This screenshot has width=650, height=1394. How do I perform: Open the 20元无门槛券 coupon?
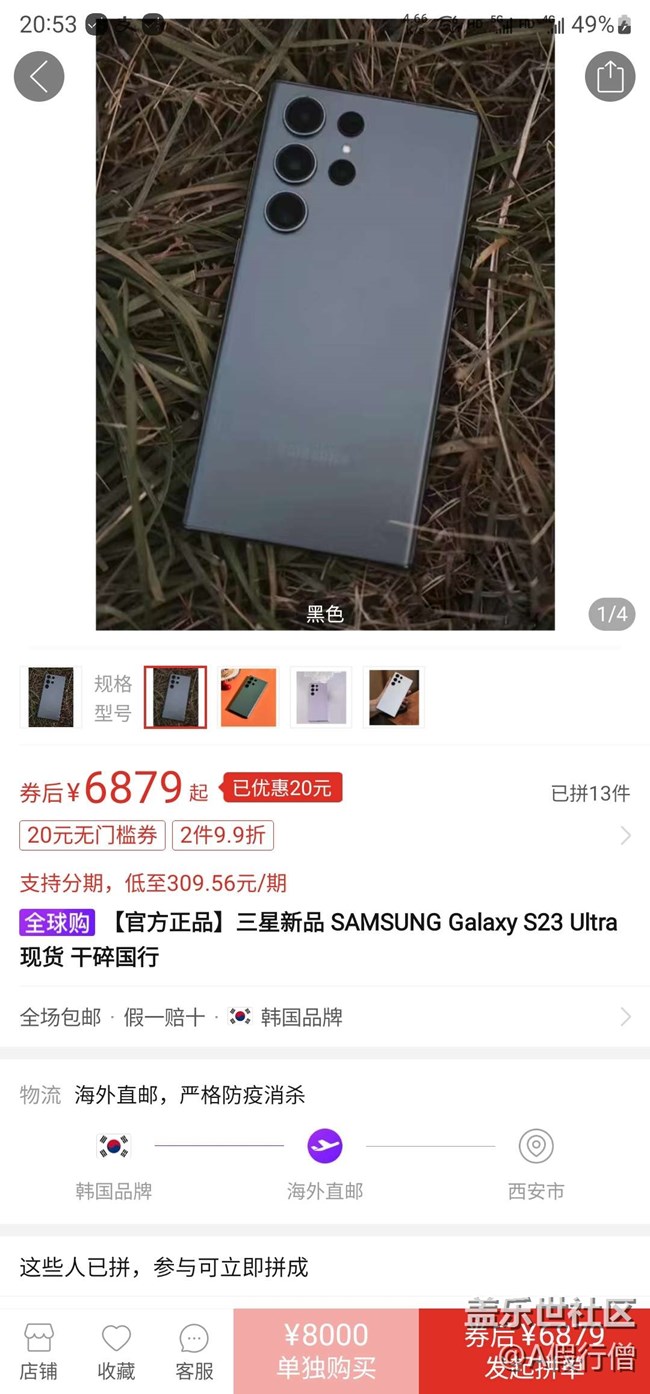pos(92,835)
